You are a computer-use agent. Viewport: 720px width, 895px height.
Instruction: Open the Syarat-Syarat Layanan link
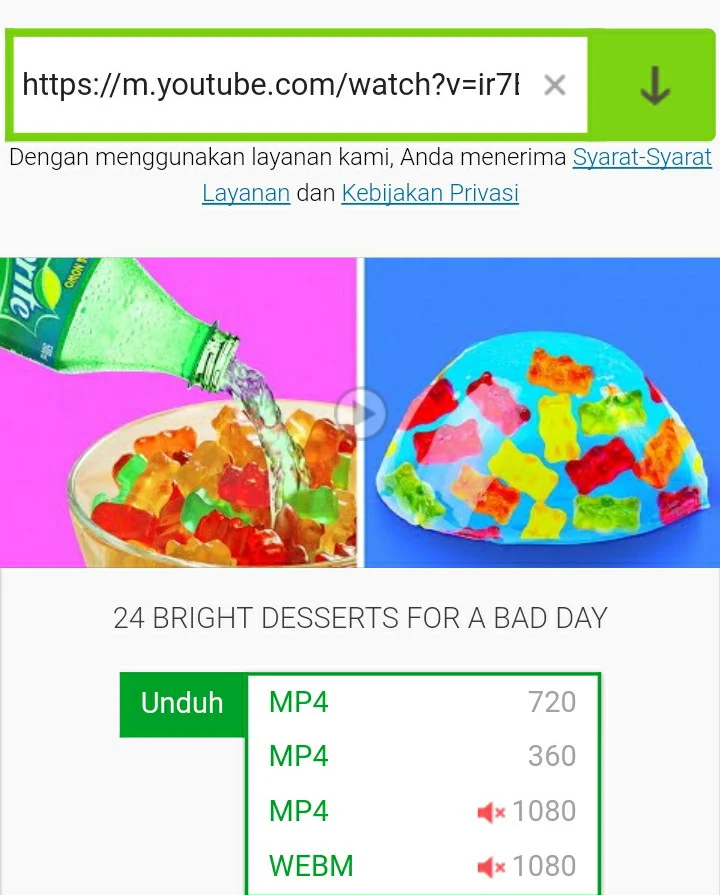[641, 158]
